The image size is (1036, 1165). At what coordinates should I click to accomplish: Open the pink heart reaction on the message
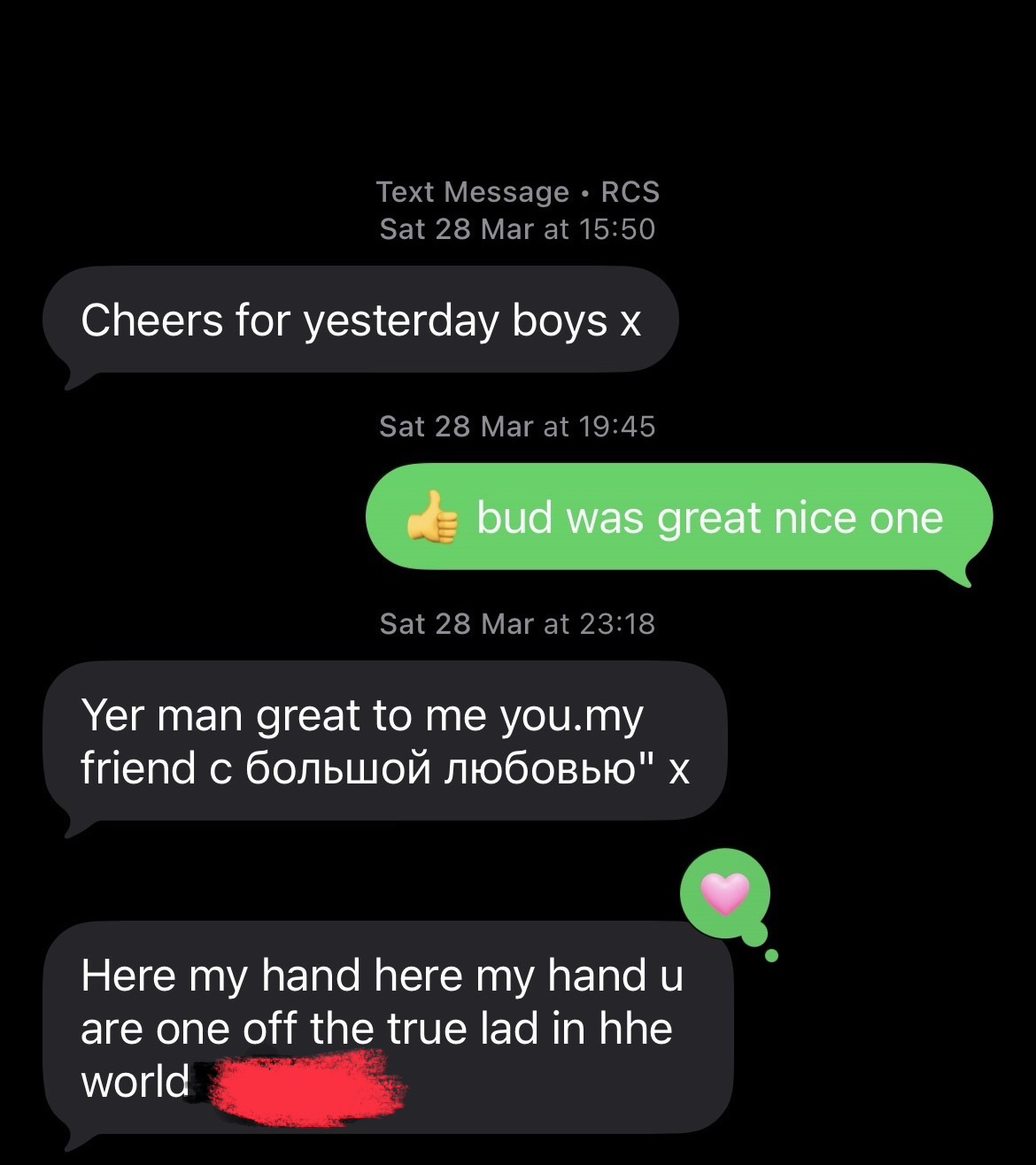pyautogui.click(x=725, y=893)
